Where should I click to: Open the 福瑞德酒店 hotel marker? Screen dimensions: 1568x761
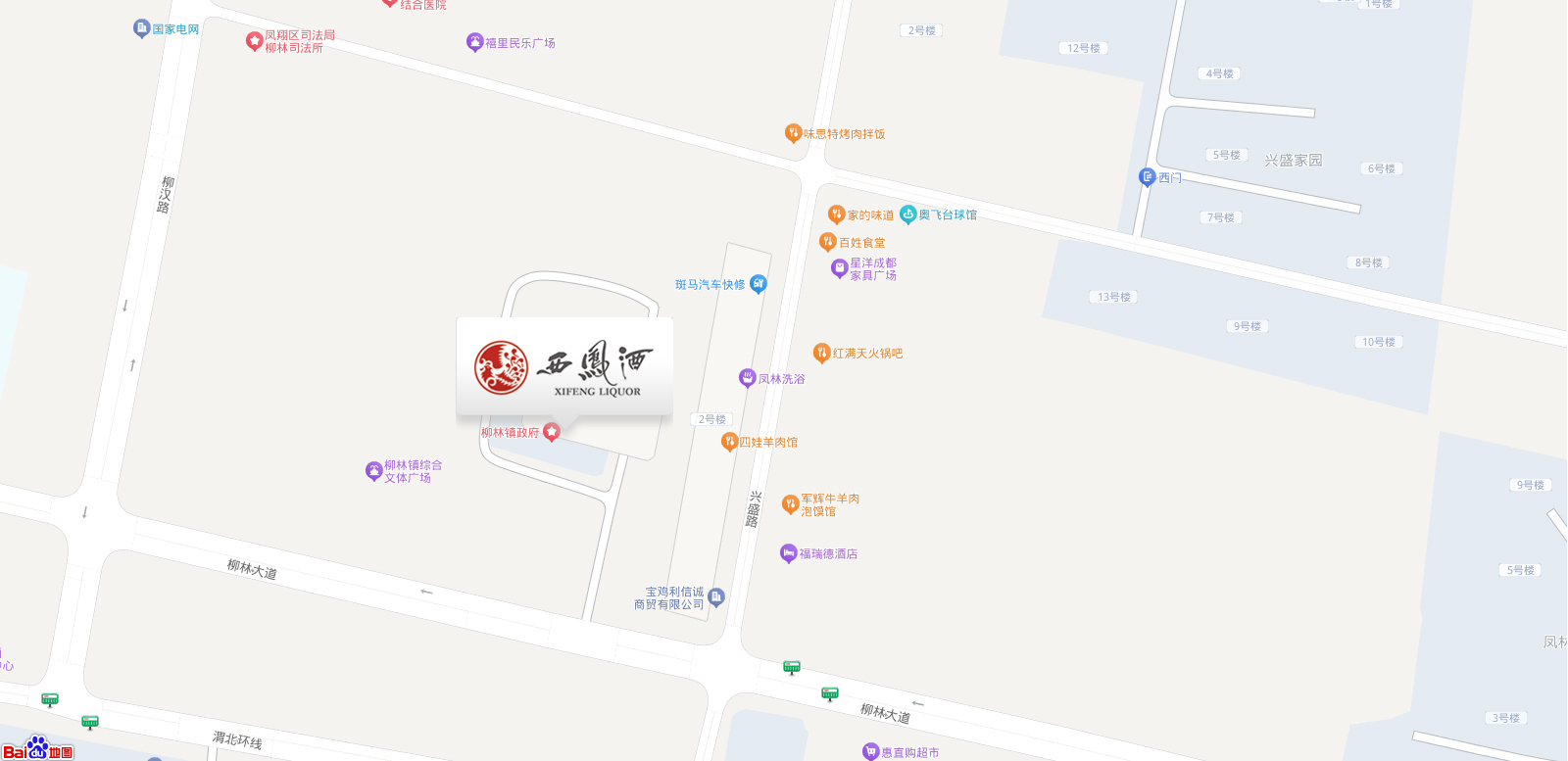tap(789, 553)
